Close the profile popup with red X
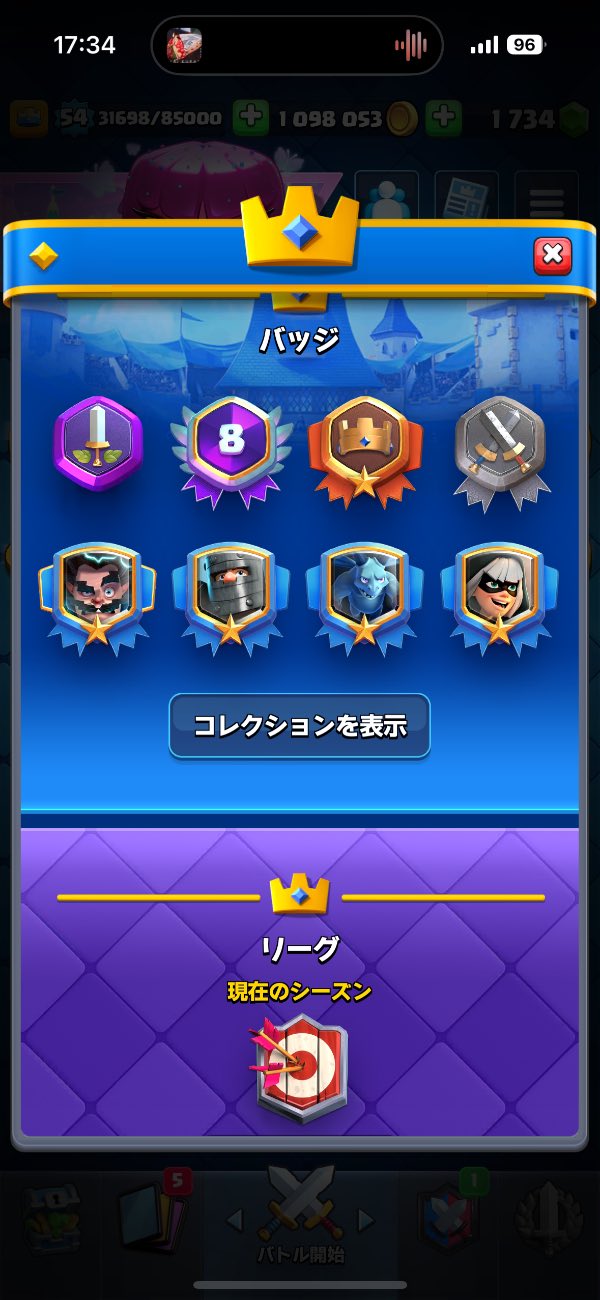The height and width of the screenshot is (1300, 600). point(552,256)
